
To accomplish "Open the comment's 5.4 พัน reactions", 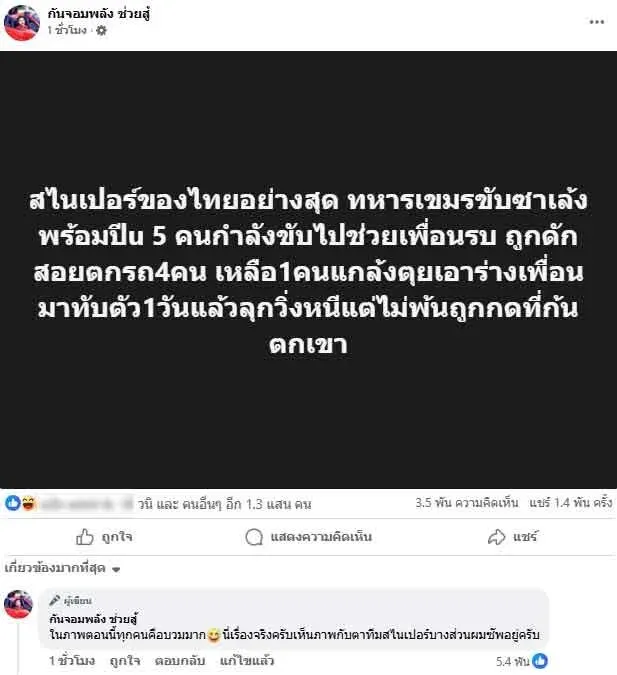I will coord(523,661).
